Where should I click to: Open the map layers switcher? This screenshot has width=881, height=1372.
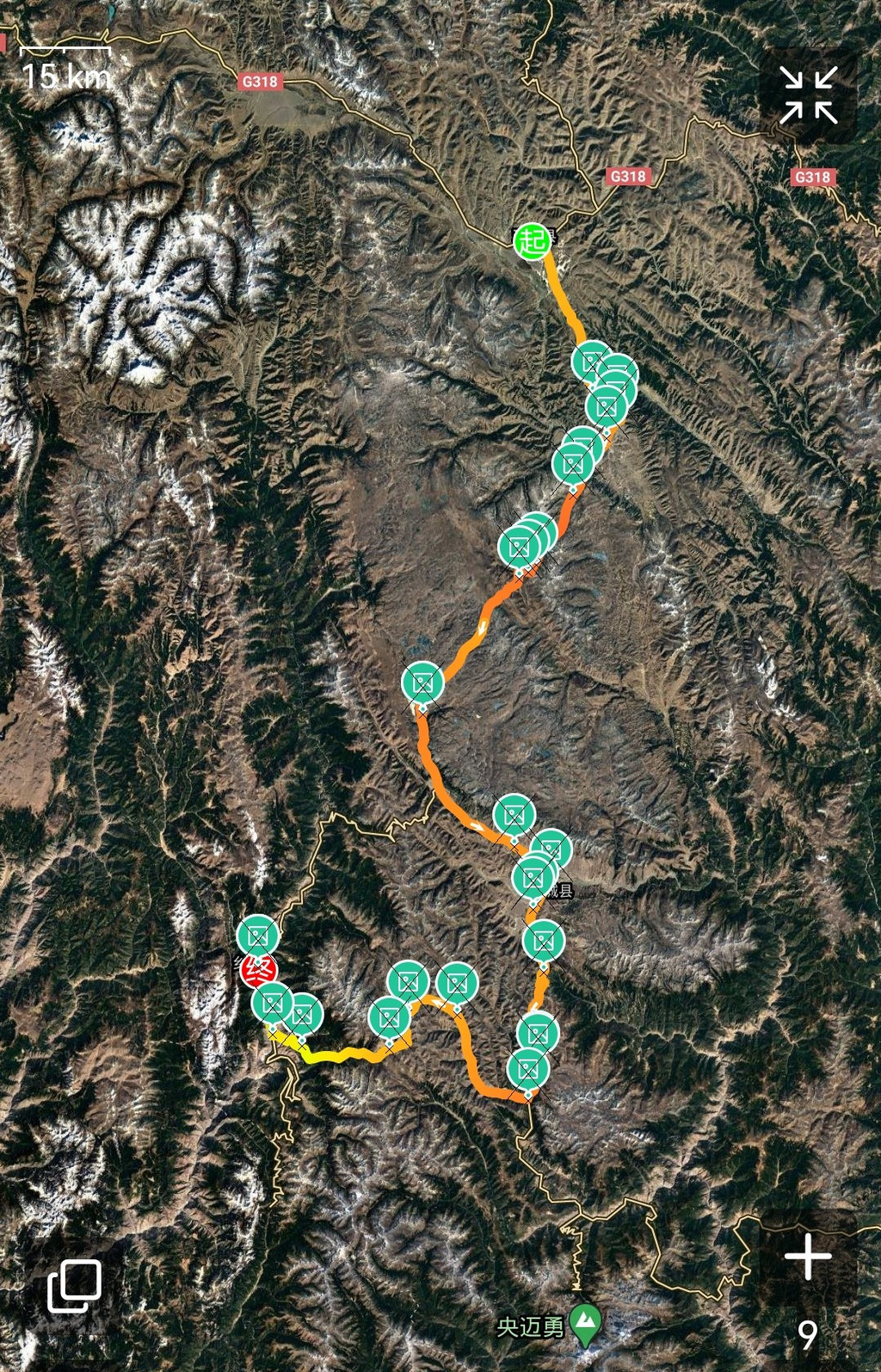point(75,1286)
